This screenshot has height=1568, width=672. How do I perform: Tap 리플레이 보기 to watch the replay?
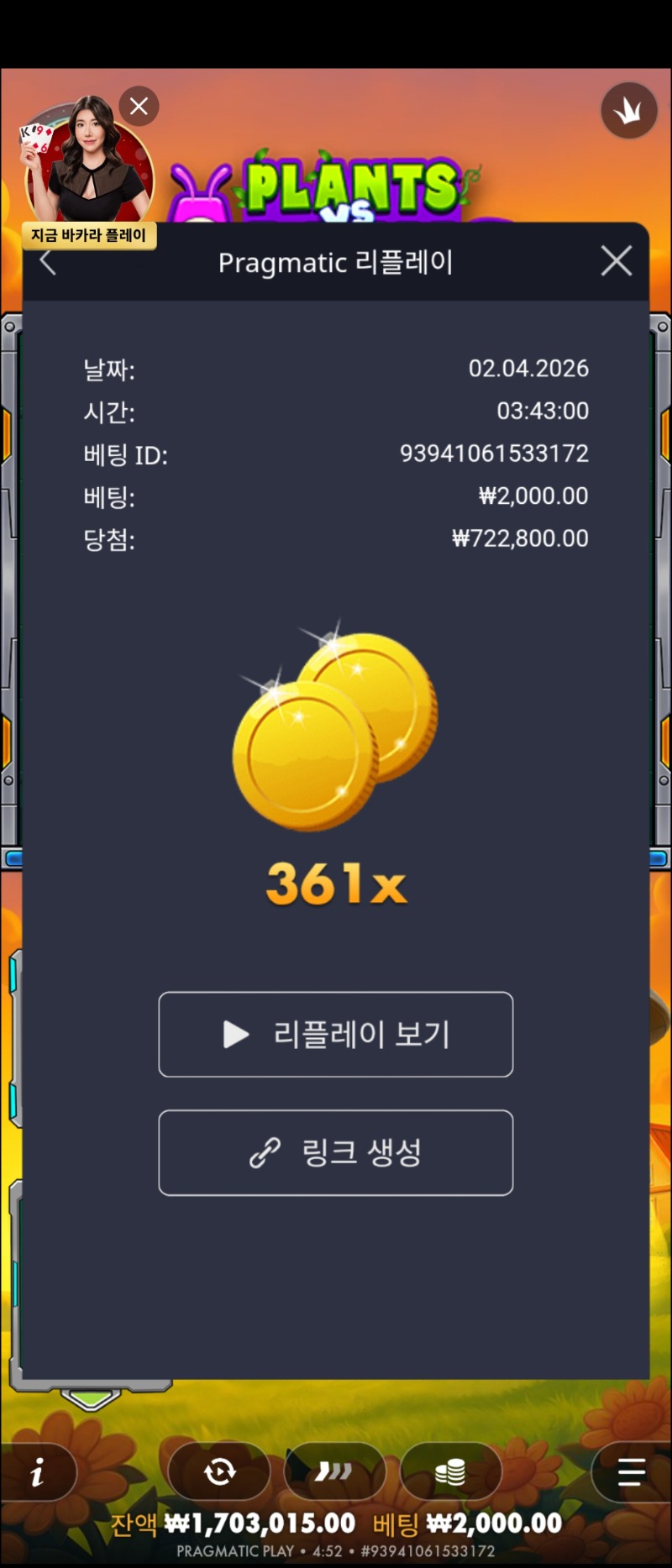[x=335, y=1034]
